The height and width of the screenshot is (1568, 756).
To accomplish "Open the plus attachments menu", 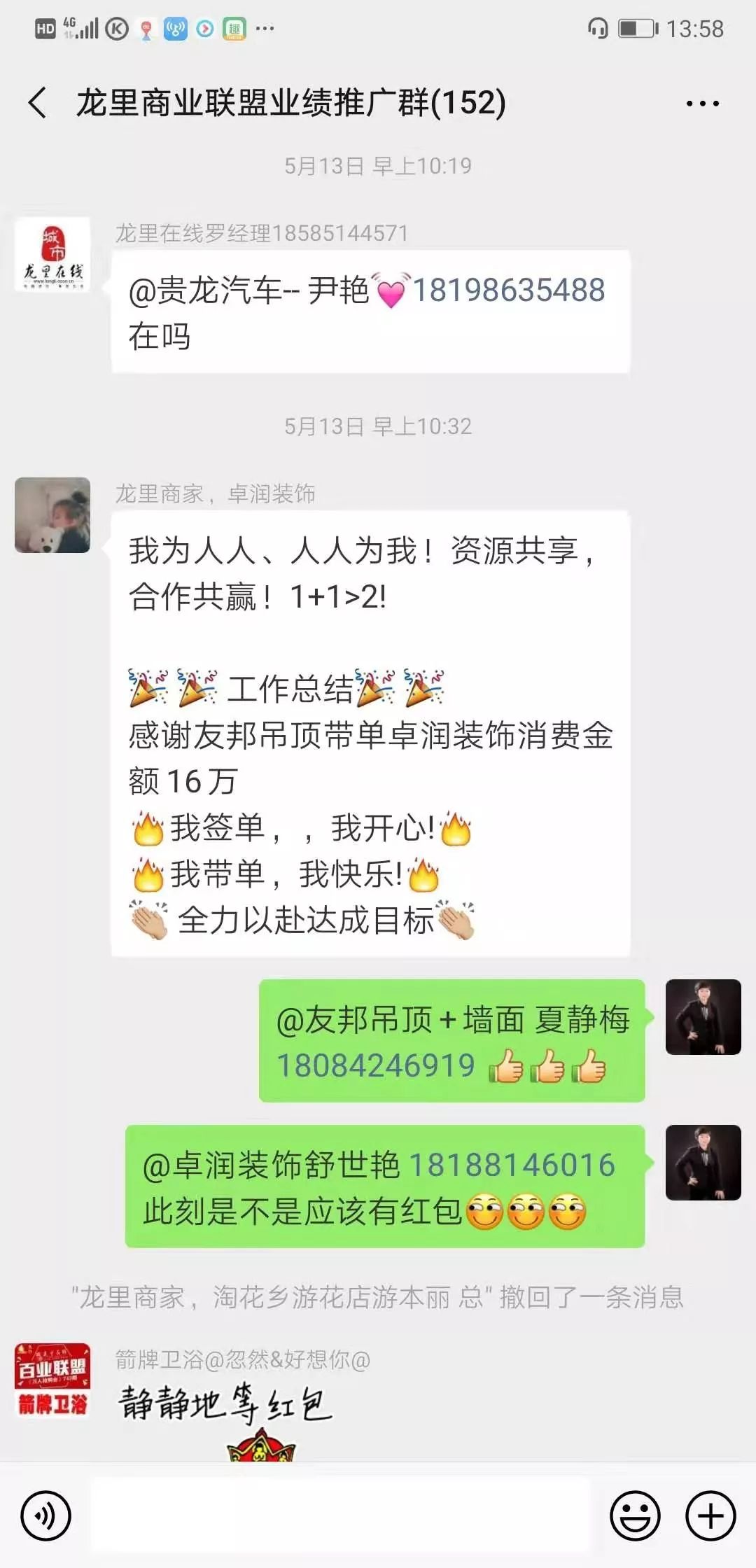I will pos(710,1515).
